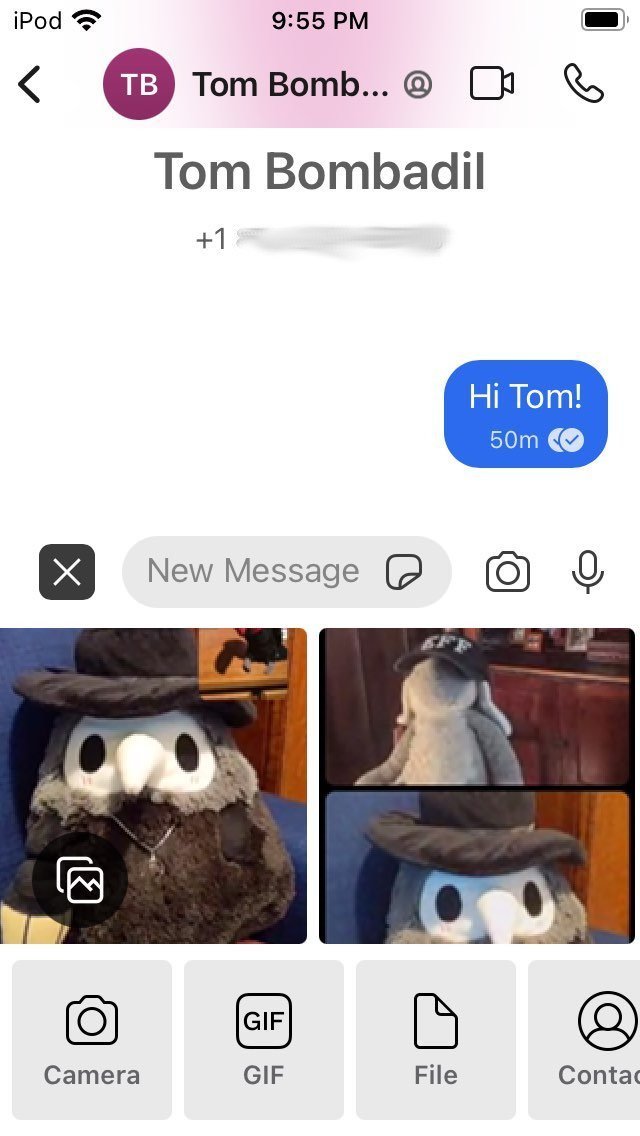Start a video call with Tom Bombadil

(492, 84)
